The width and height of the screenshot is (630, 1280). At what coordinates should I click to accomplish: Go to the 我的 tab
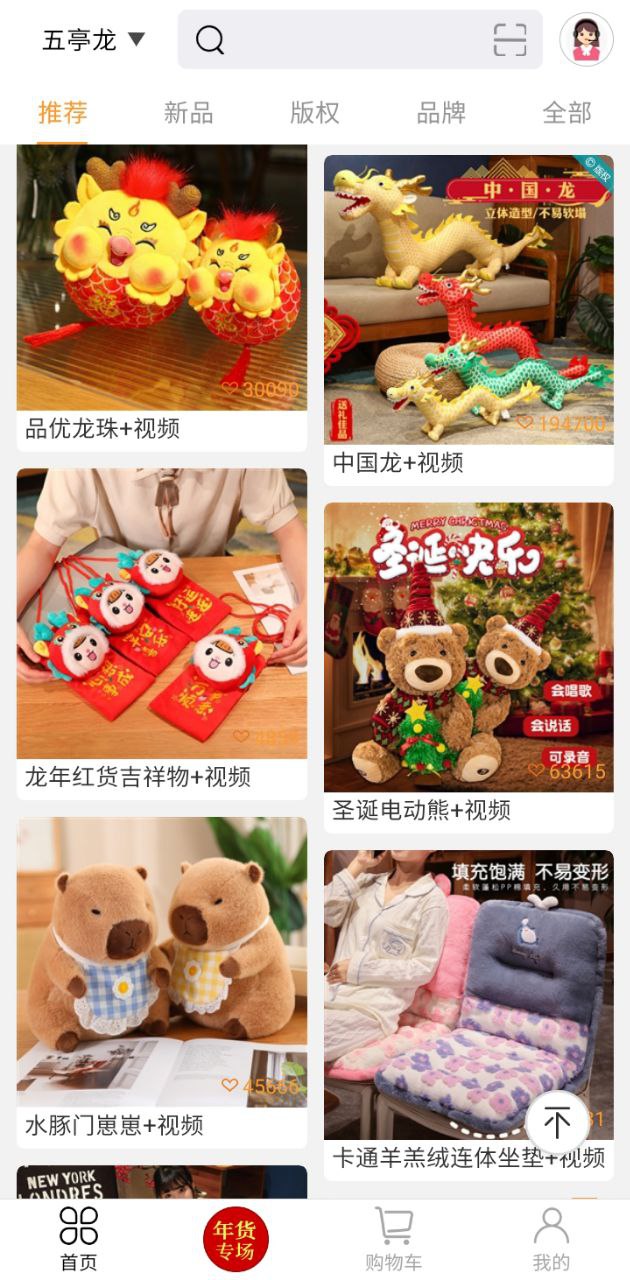(551, 1238)
